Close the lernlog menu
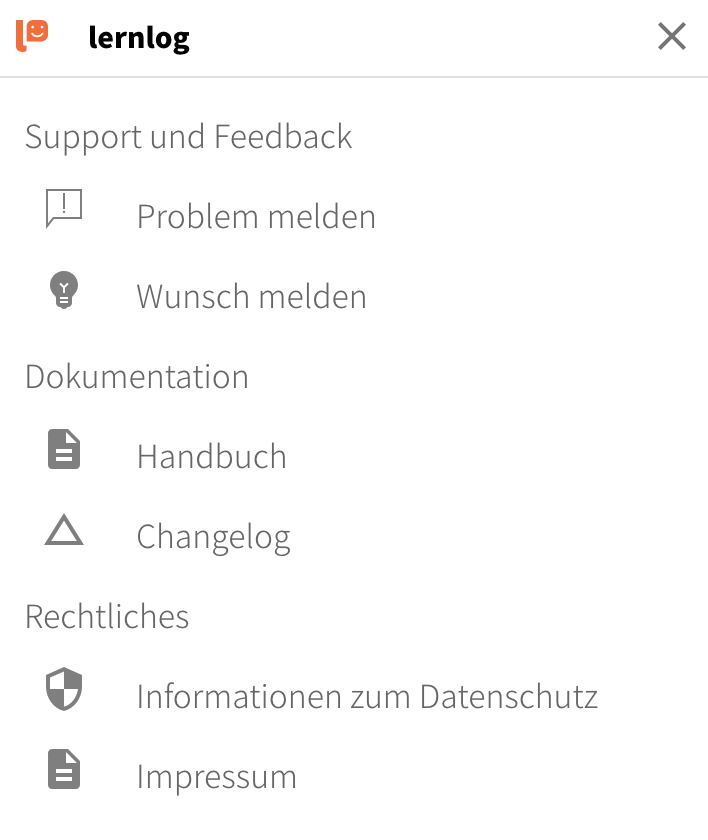 (x=671, y=37)
